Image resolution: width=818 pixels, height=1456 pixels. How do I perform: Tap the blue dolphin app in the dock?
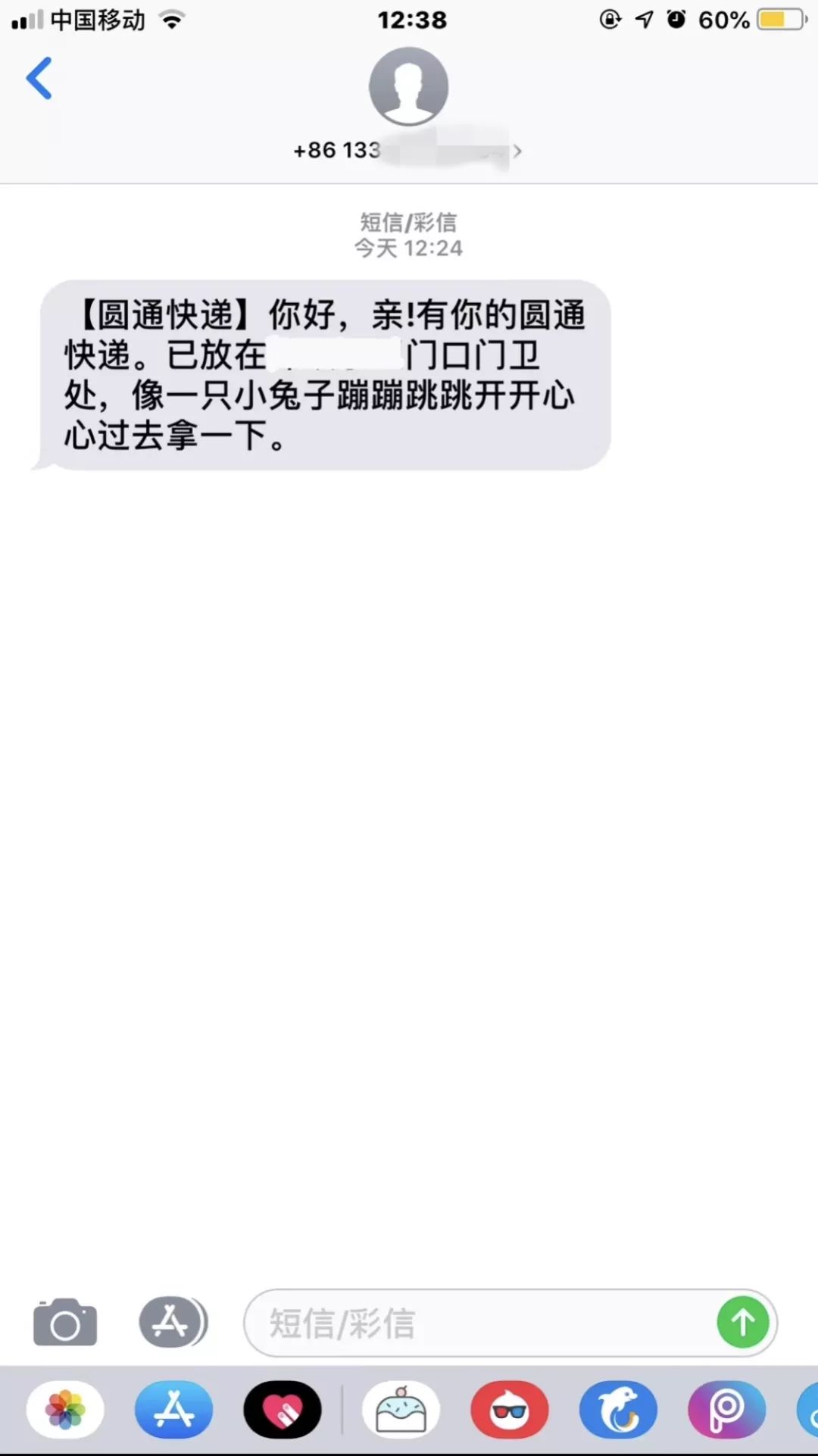tap(619, 1409)
